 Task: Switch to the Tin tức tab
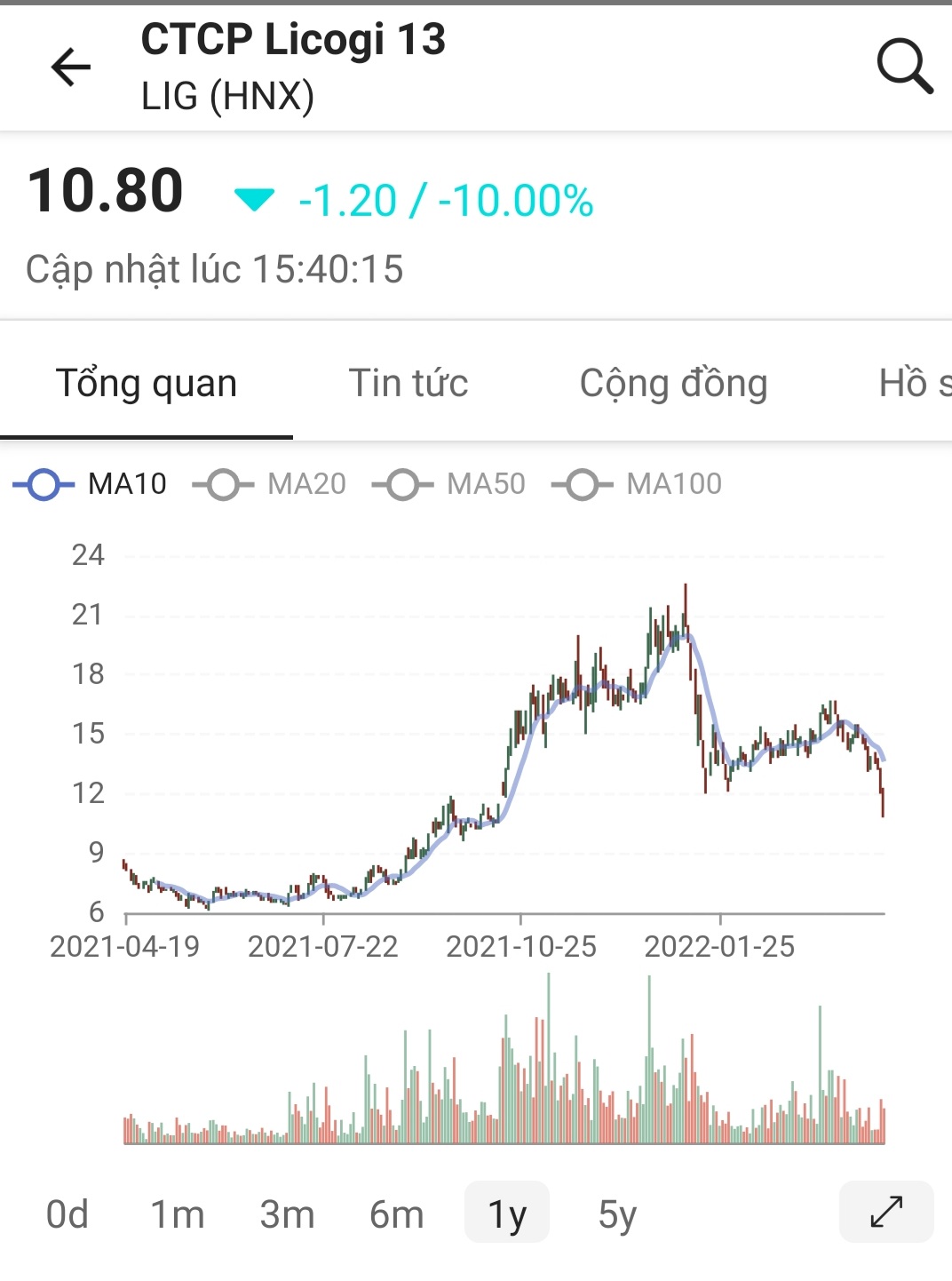408,383
